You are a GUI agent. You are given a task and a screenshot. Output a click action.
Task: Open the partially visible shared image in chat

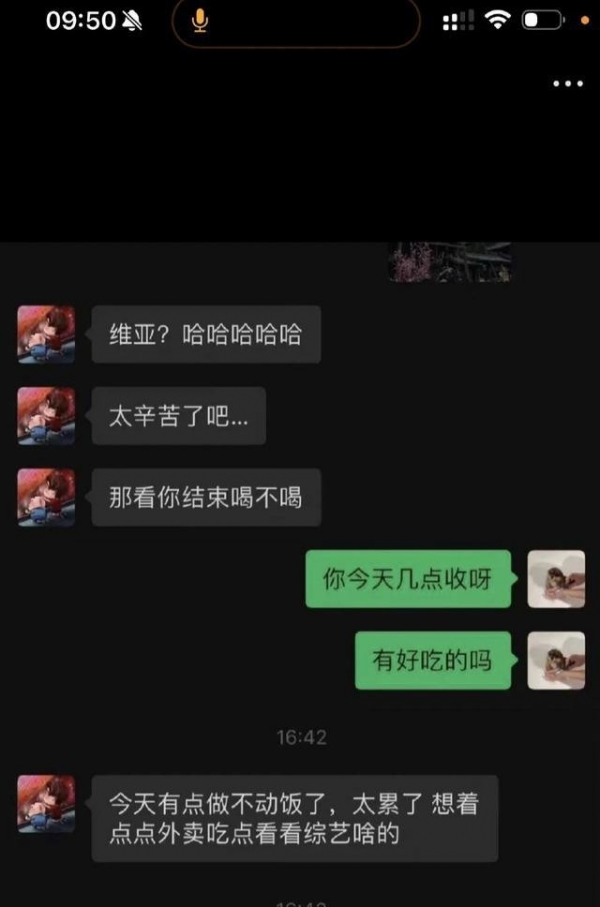coord(450,262)
